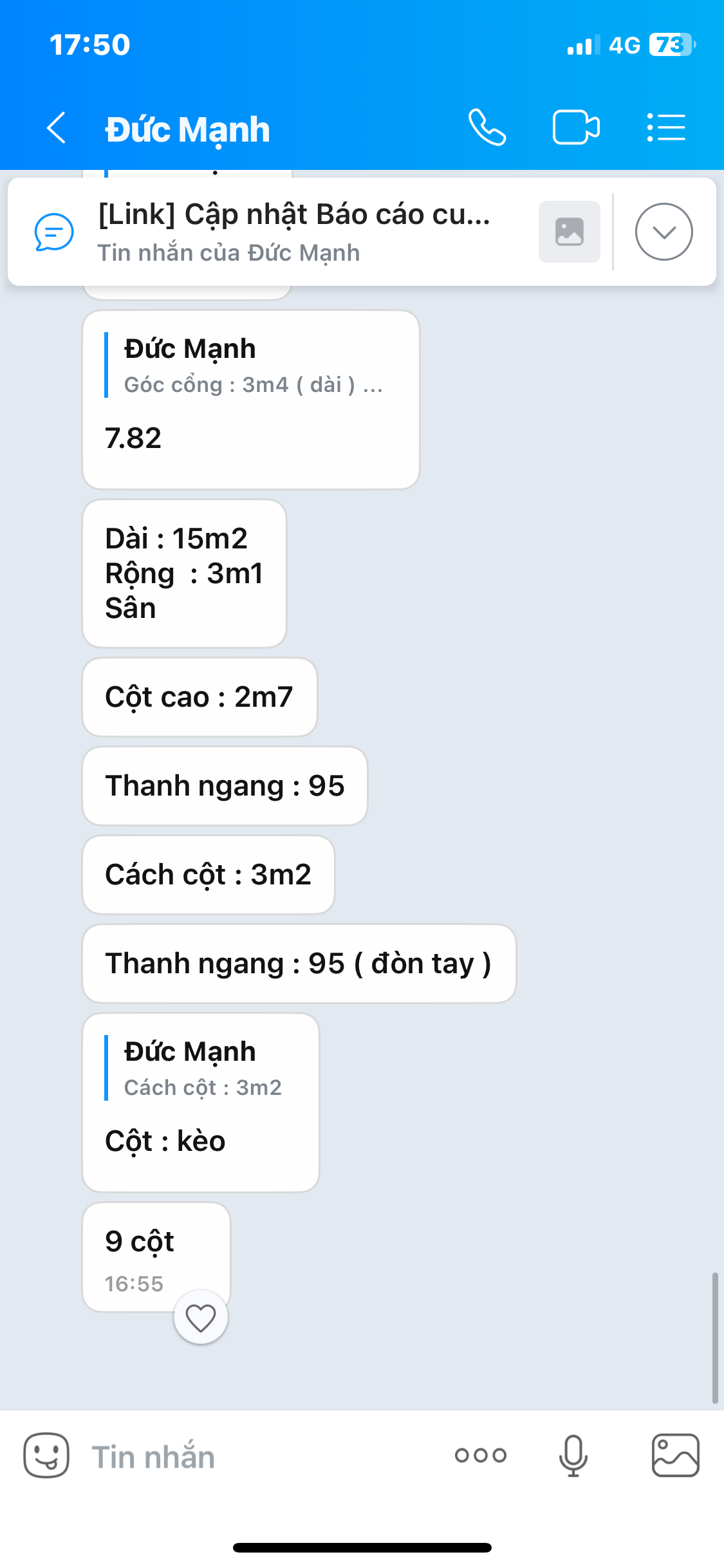Open the chat options menu
Image resolution: width=724 pixels, height=1568 pixels.
[x=666, y=128]
